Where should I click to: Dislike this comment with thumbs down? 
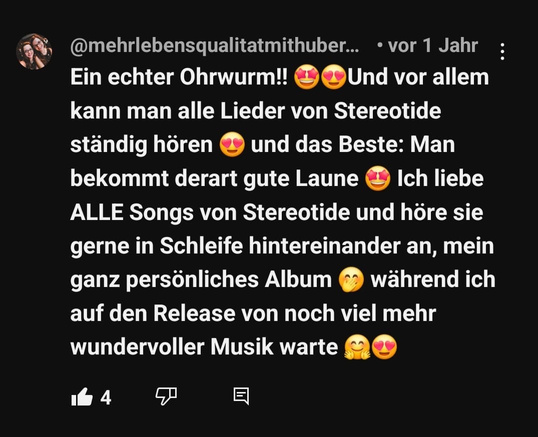pos(166,396)
